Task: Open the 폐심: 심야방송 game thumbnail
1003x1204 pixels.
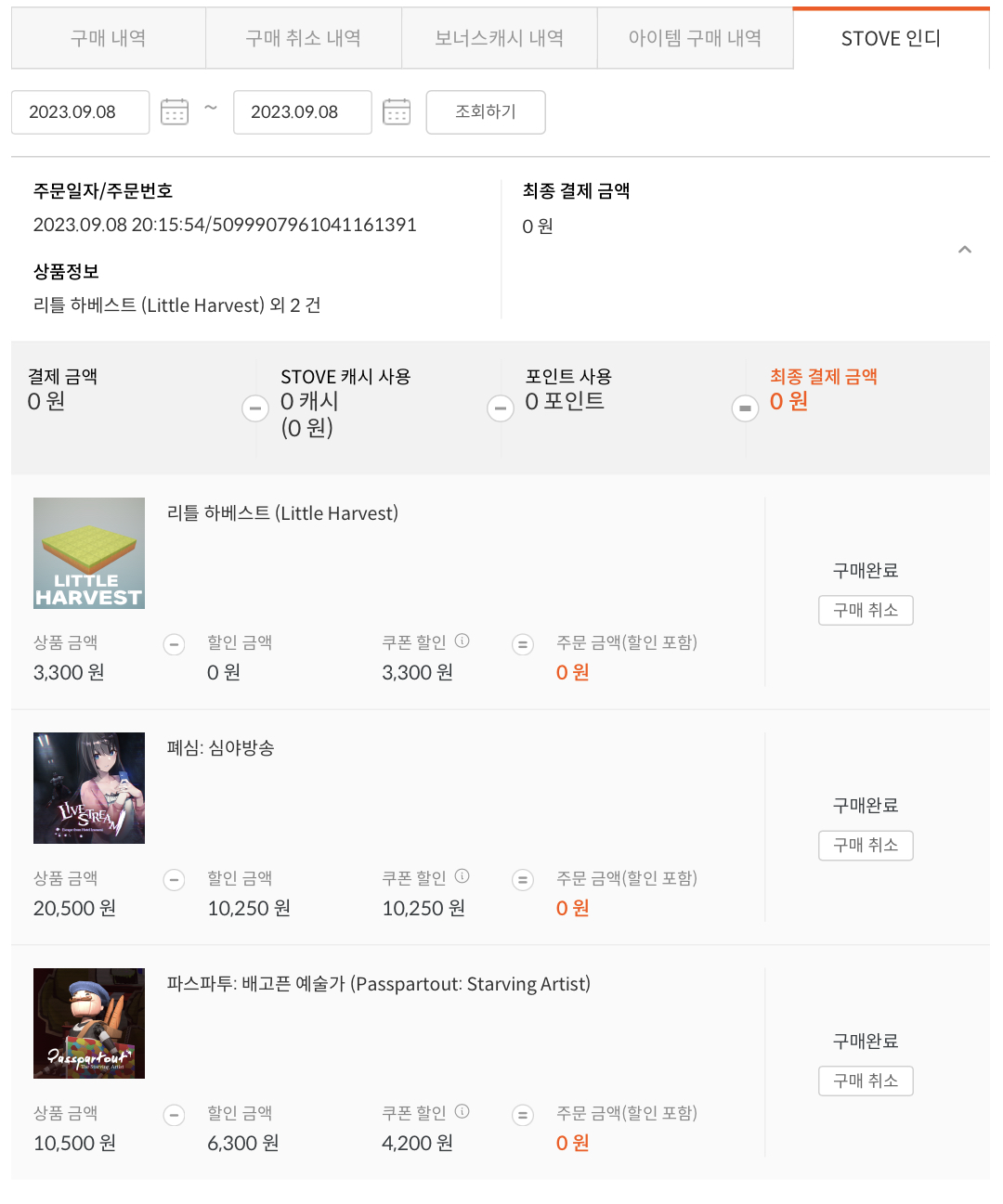Action: (x=89, y=788)
